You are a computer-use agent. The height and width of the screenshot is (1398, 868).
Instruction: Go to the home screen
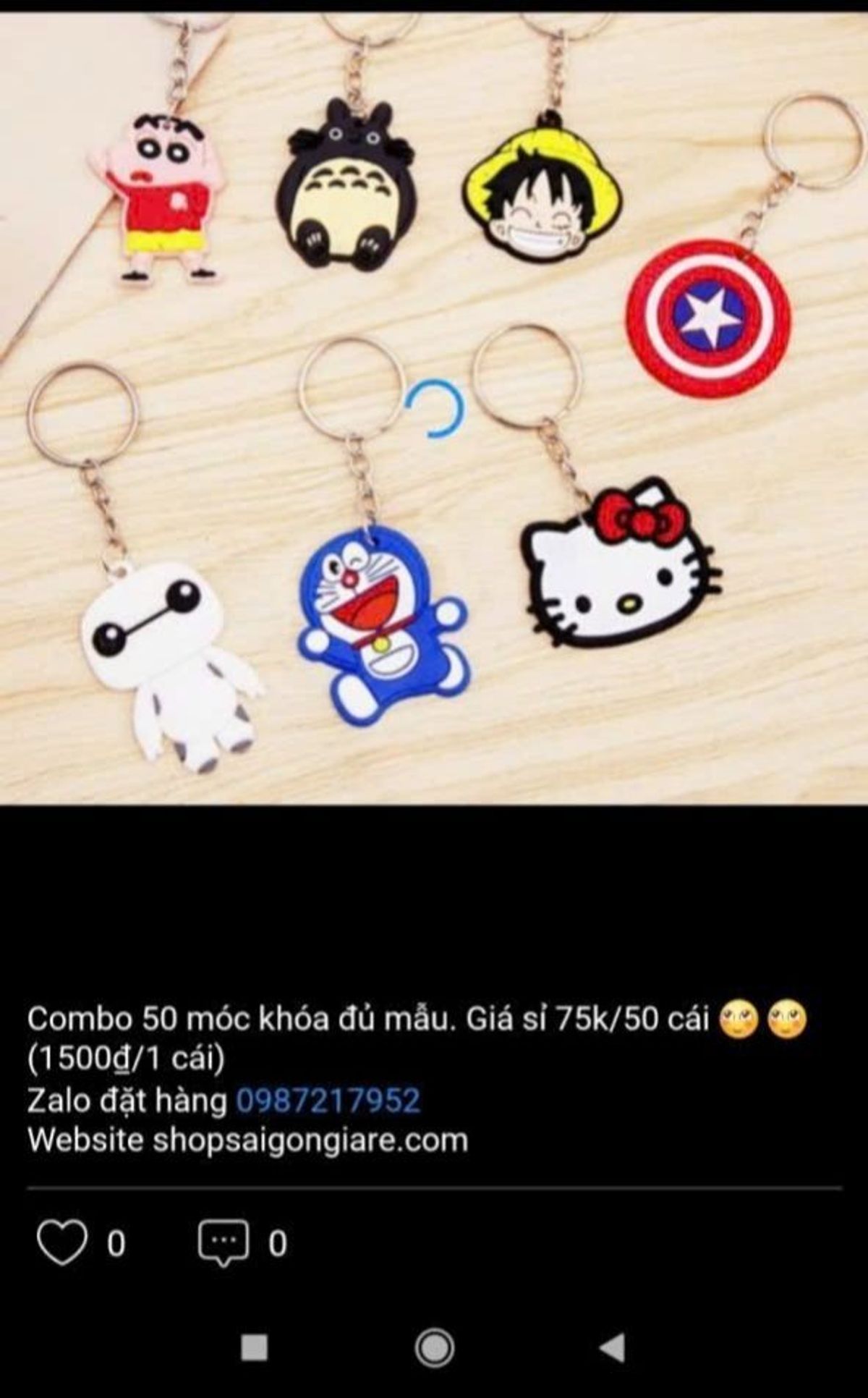pyautogui.click(x=434, y=1347)
